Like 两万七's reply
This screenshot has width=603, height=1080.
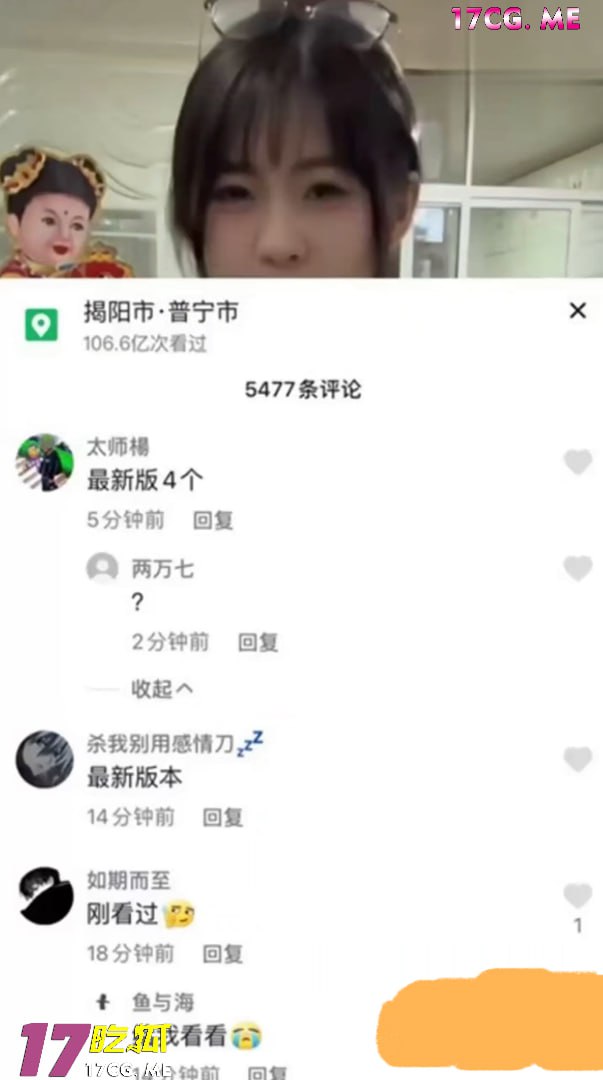(578, 569)
